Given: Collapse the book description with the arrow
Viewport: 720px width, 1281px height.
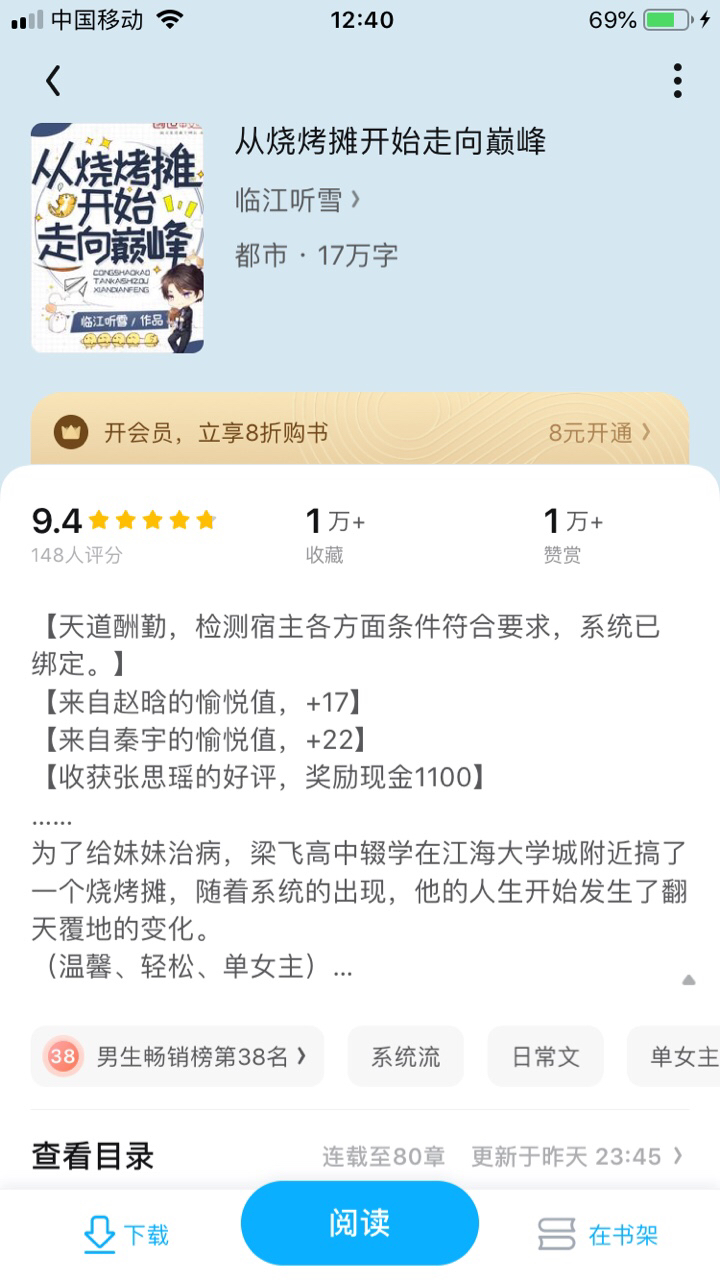Looking at the screenshot, I should (x=688, y=980).
